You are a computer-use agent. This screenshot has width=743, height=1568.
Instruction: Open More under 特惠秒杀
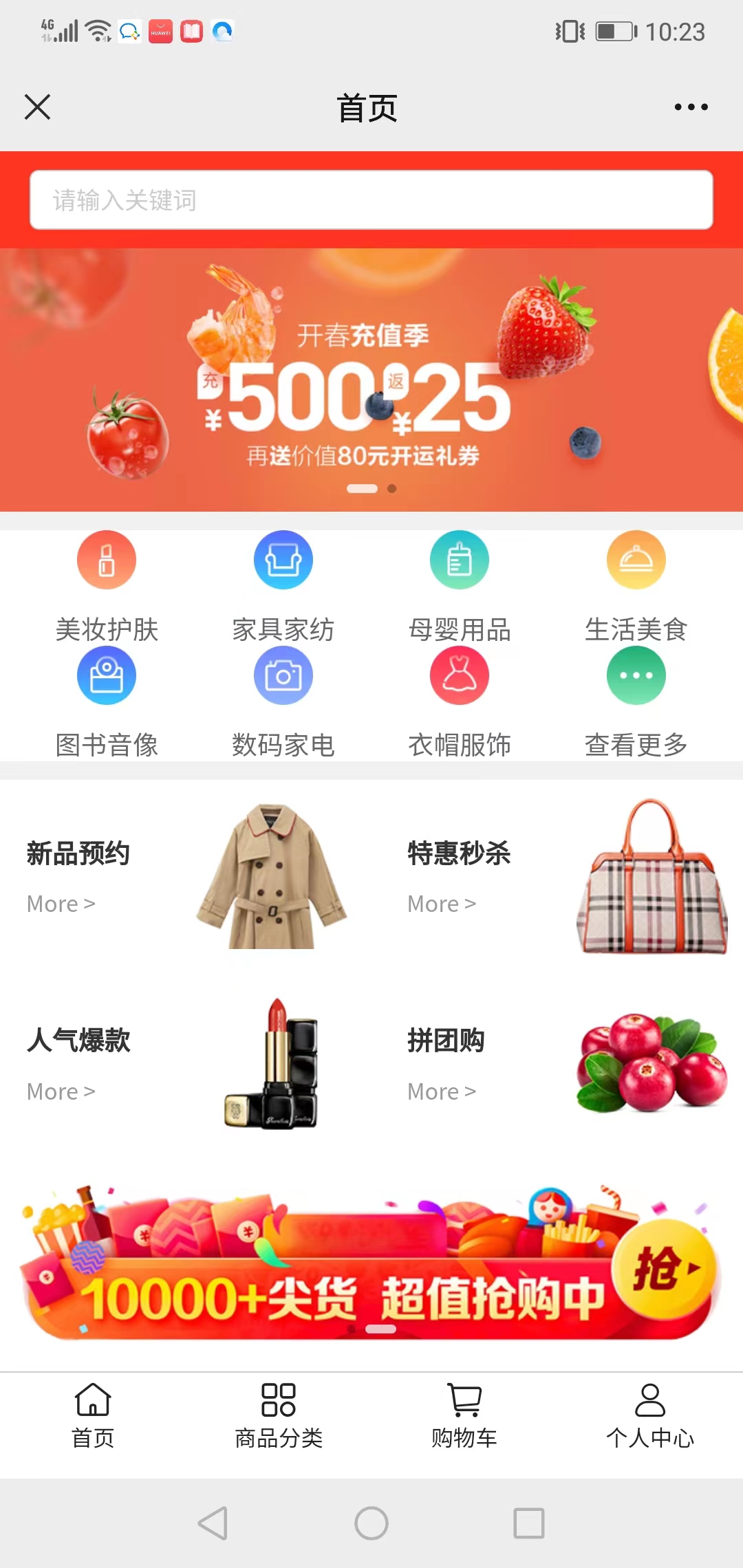coord(442,904)
